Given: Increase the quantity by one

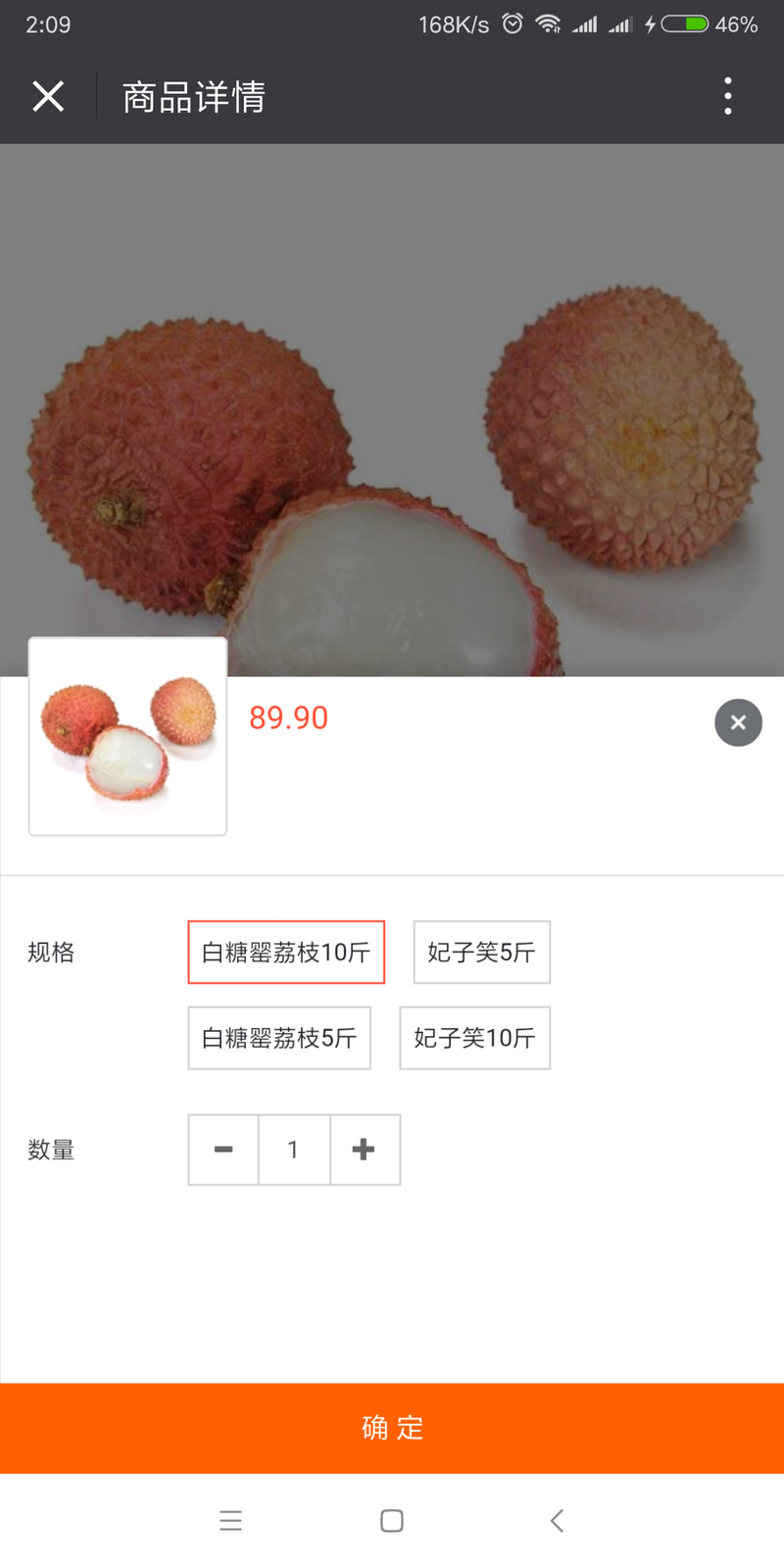Looking at the screenshot, I should [364, 1150].
